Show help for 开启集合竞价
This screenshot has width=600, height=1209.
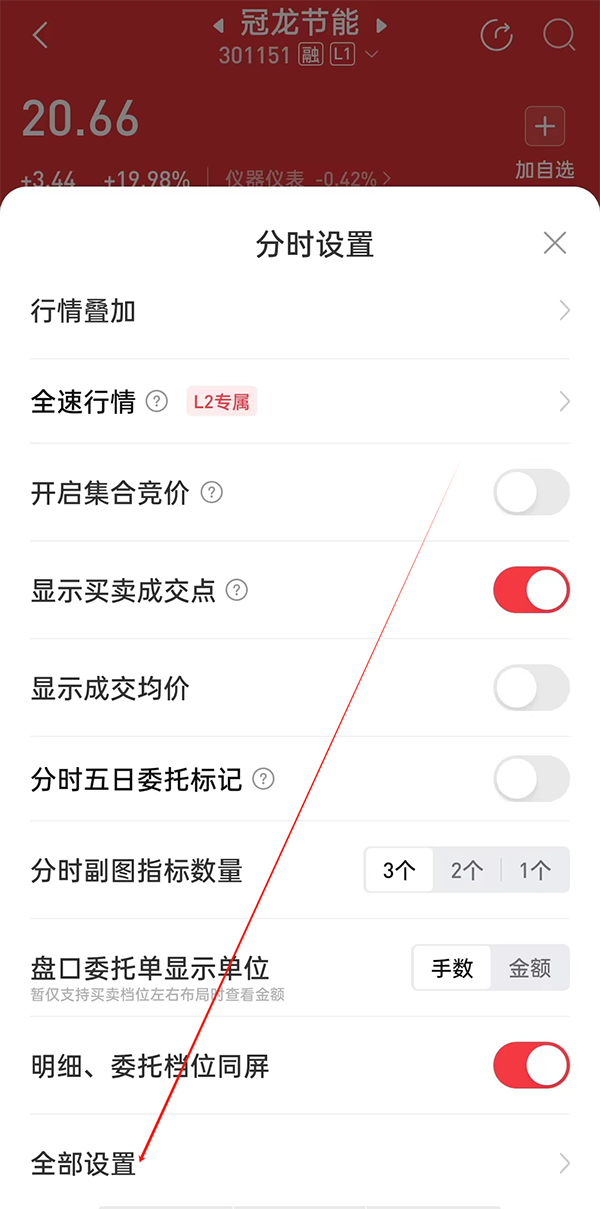[x=211, y=493]
